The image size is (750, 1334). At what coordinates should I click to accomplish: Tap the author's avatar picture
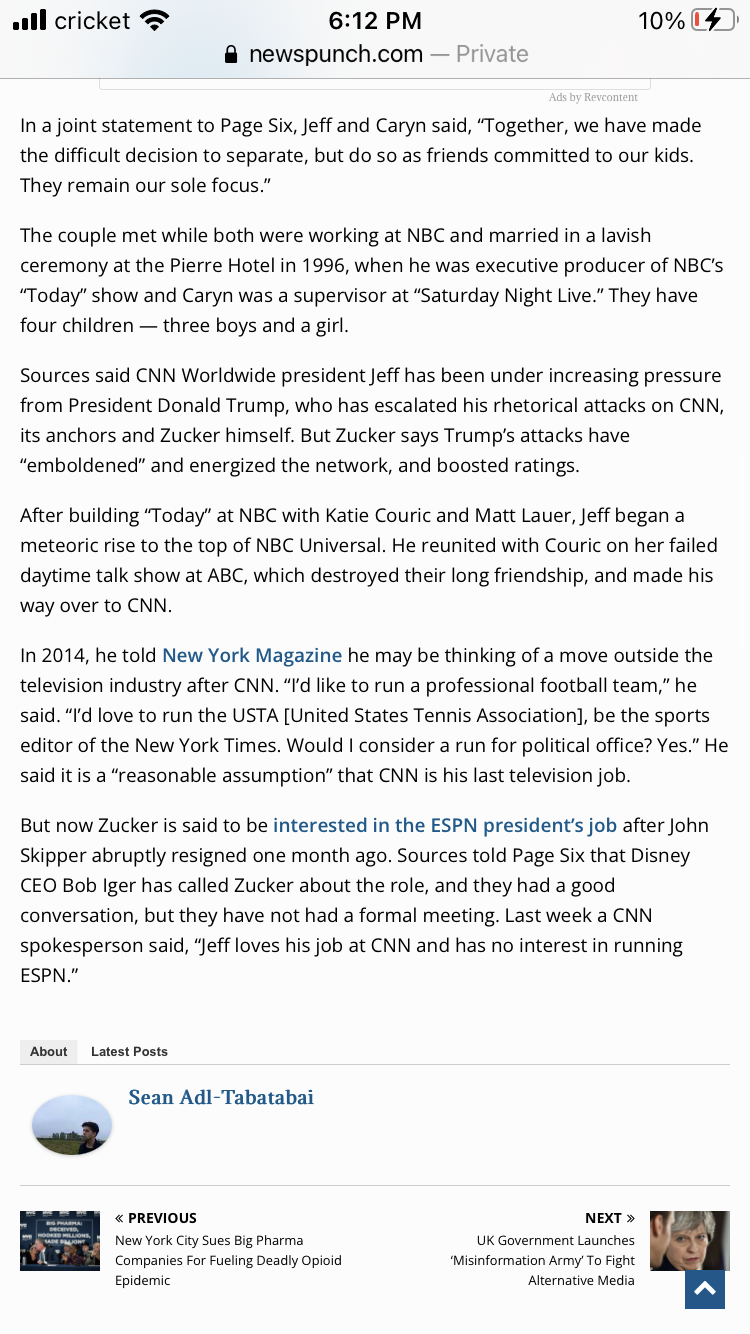click(x=72, y=1124)
